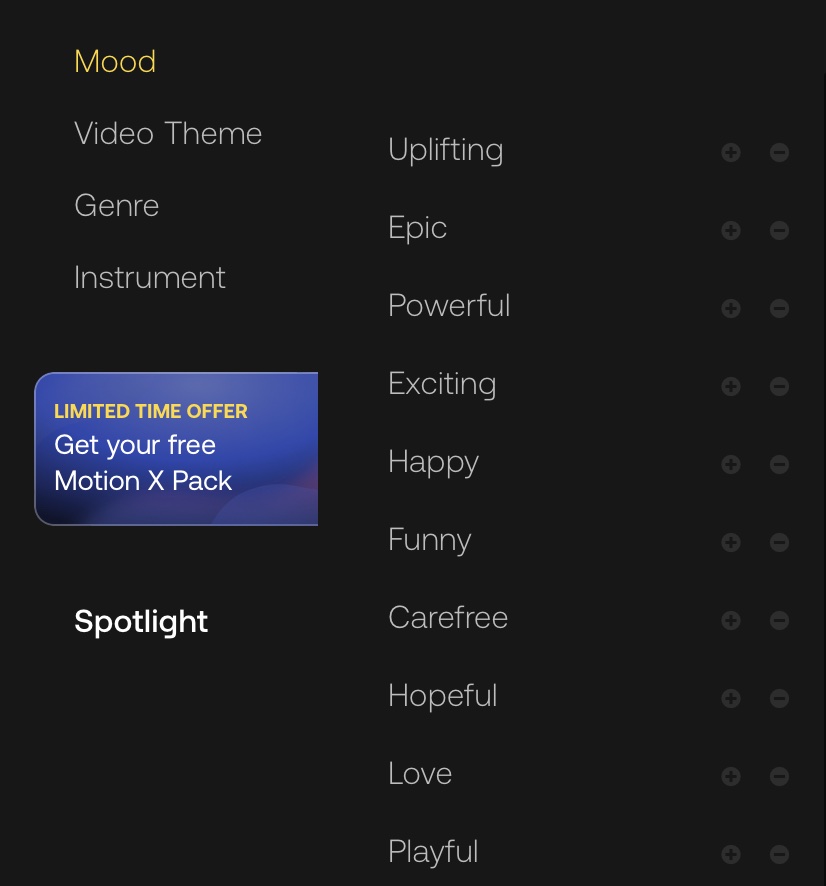
Task: Include the Funny mood with plus icon
Action: 731,543
